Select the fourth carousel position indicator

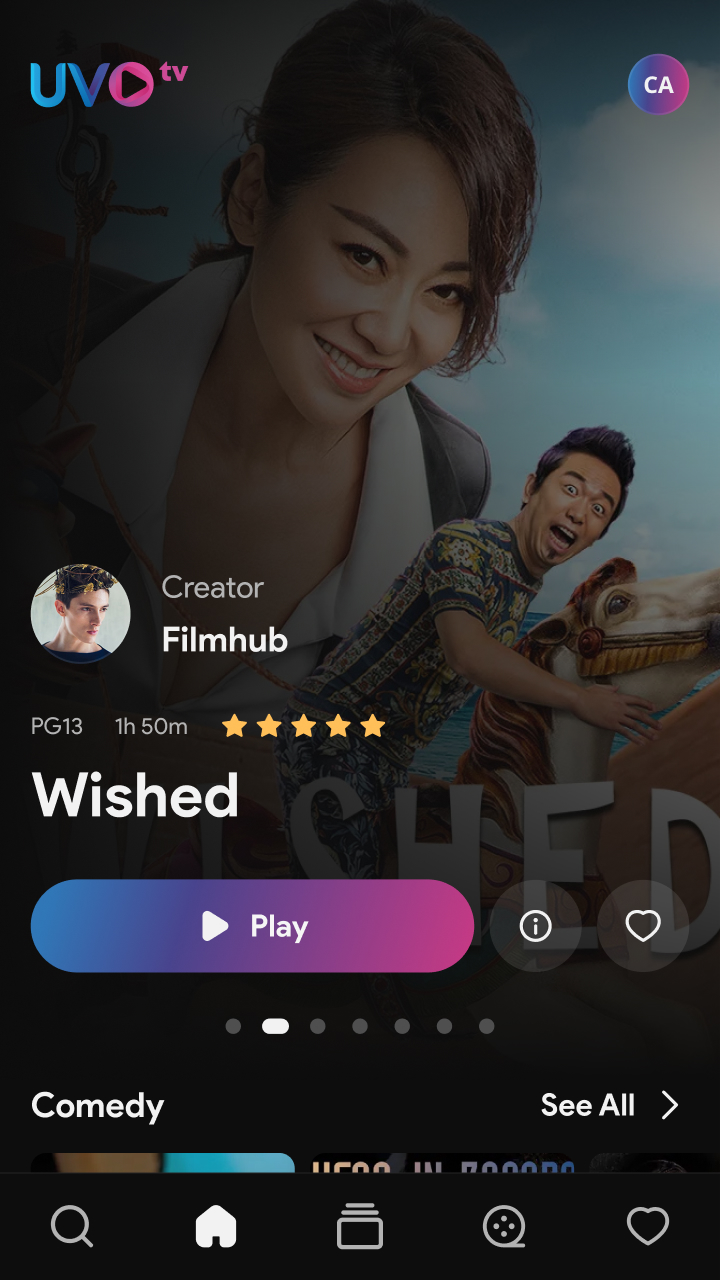360,1025
